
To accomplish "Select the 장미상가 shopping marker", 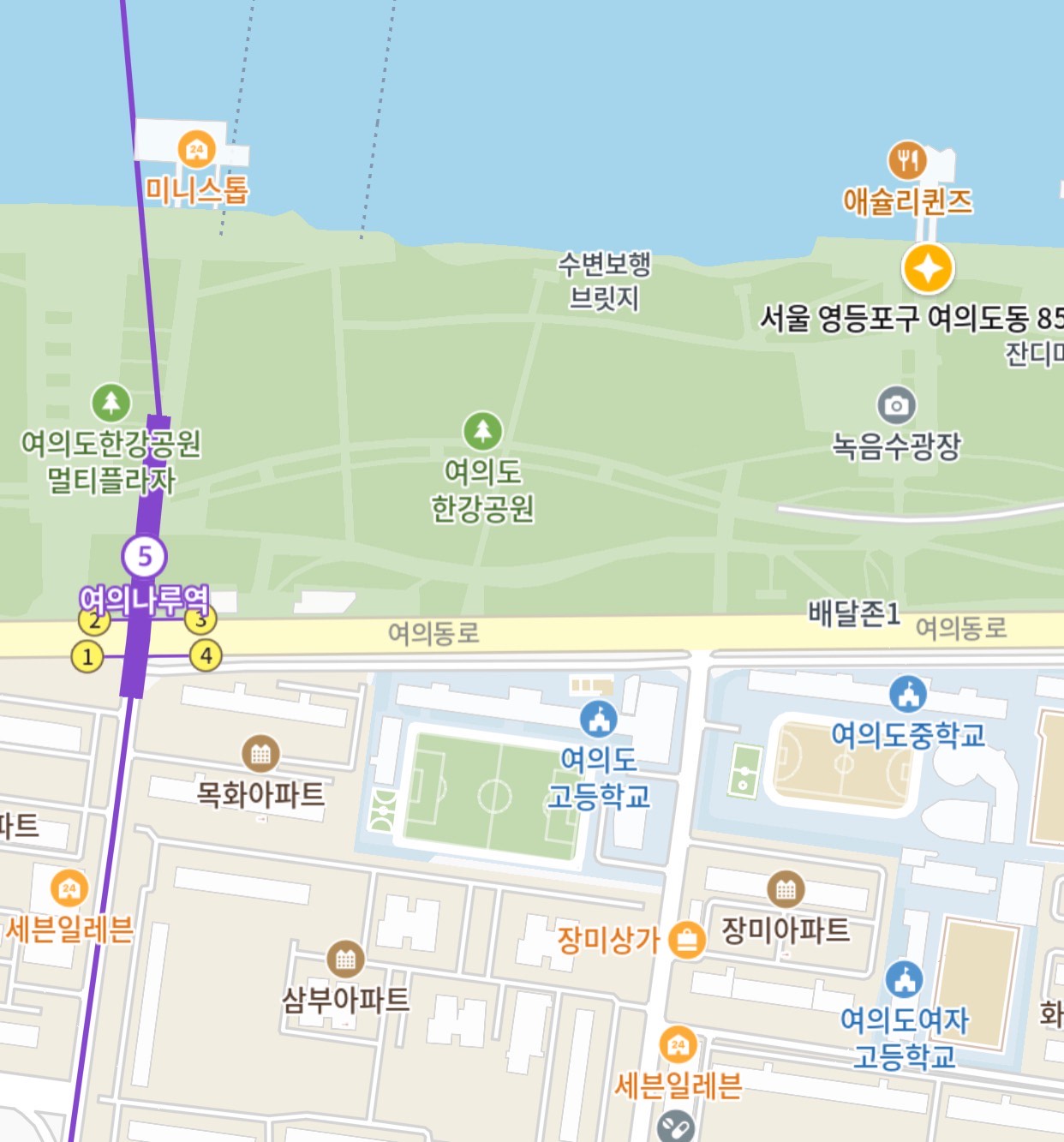I will pyautogui.click(x=686, y=940).
